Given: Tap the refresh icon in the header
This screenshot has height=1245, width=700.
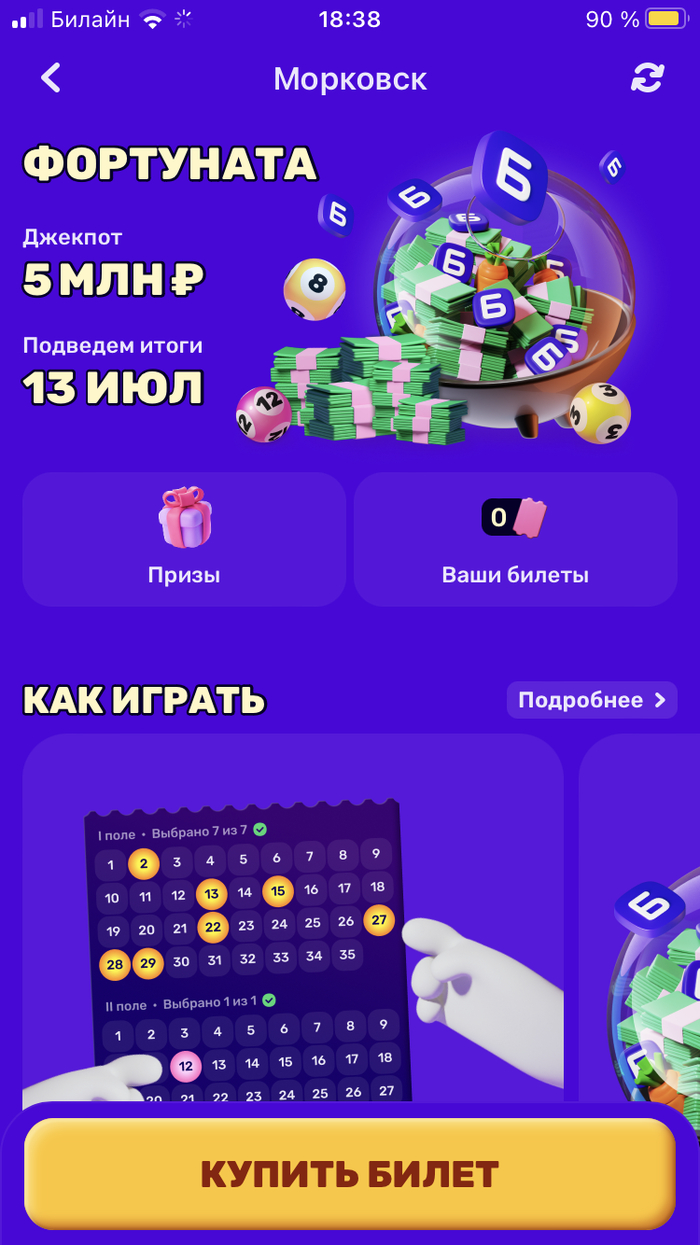Looking at the screenshot, I should click(647, 78).
